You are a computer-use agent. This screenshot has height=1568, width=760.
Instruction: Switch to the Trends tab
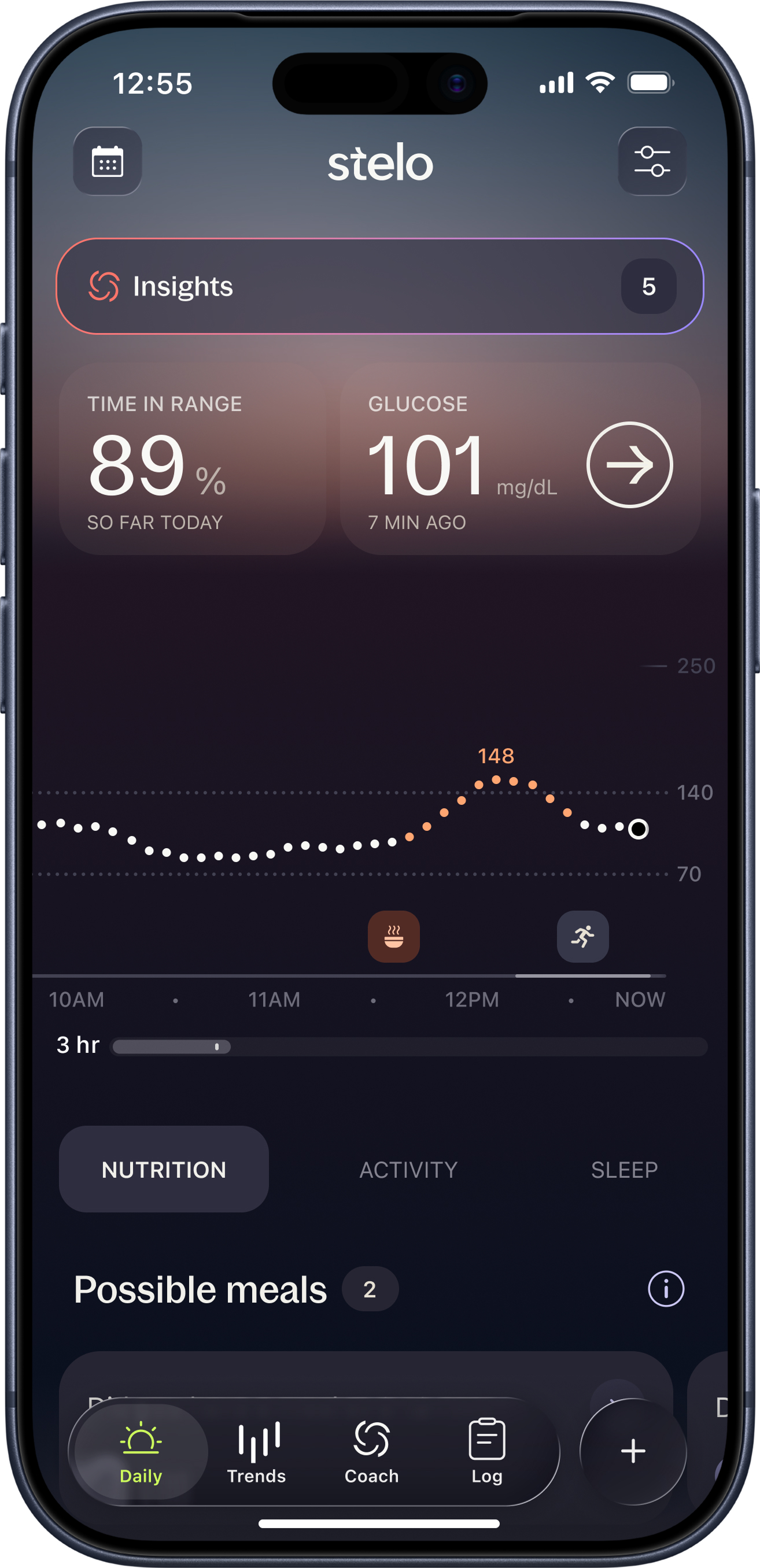(x=256, y=1452)
